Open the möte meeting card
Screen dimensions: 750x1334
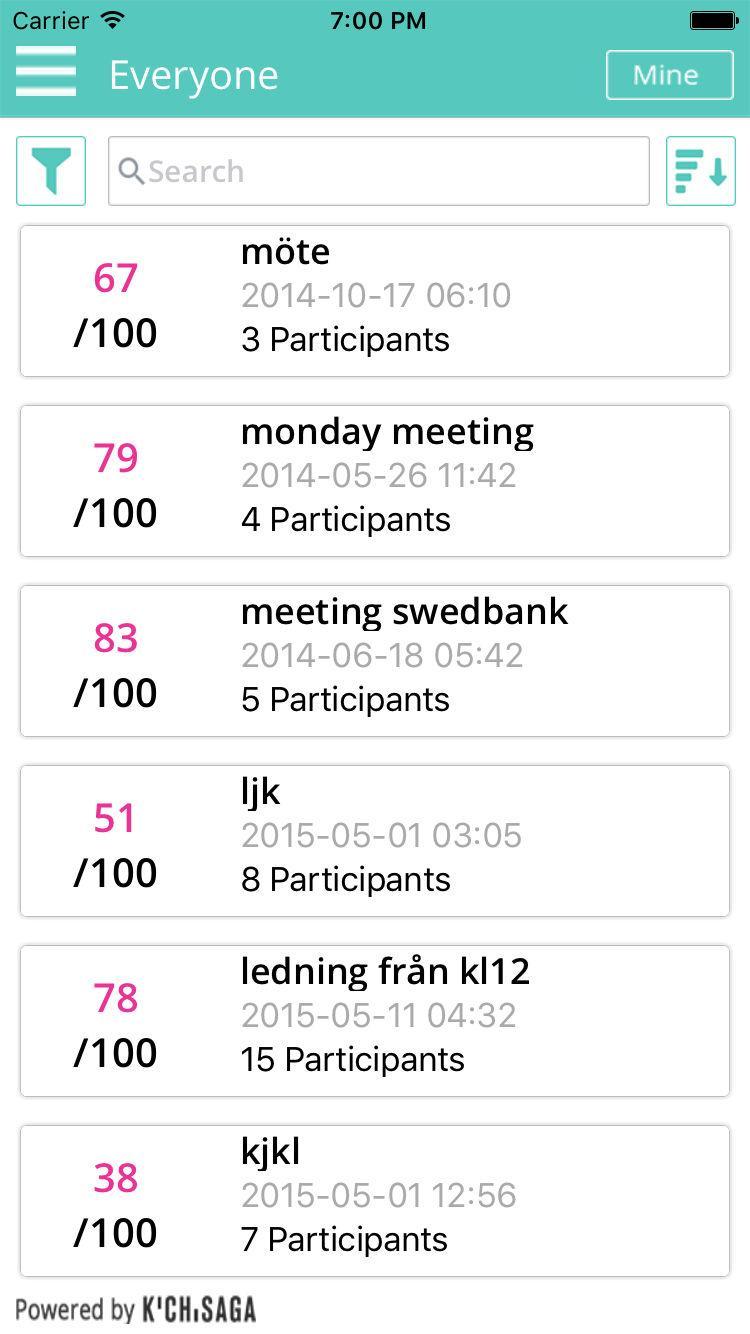click(375, 301)
